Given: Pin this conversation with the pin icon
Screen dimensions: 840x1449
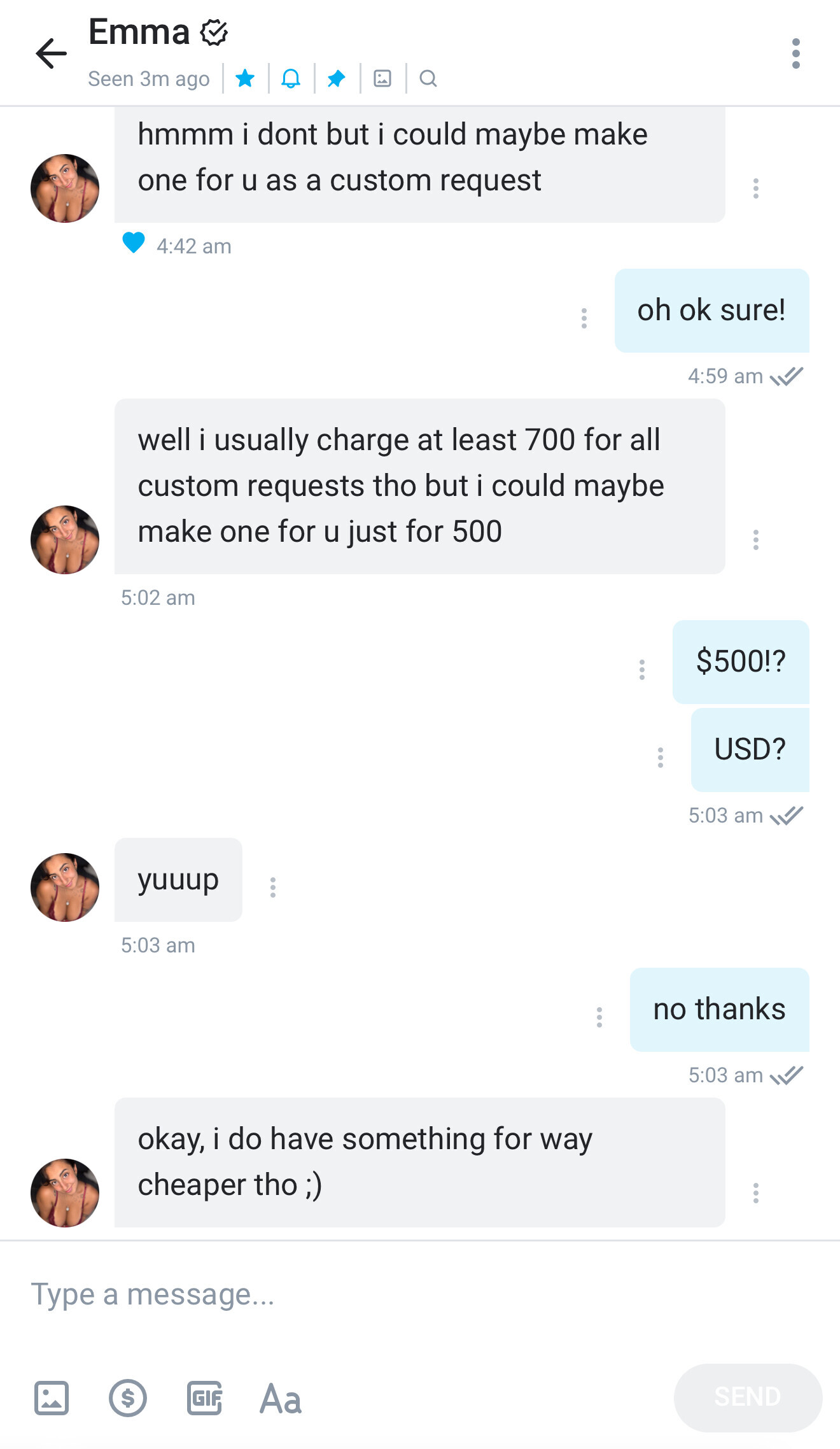Looking at the screenshot, I should 337,78.
